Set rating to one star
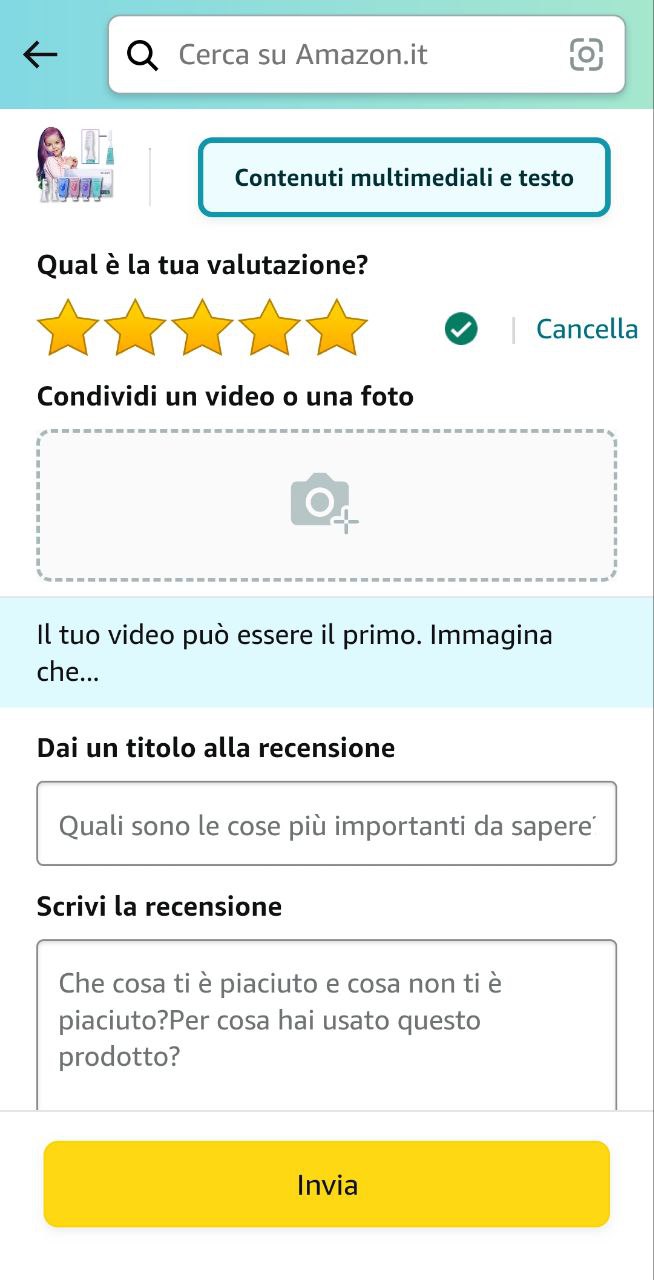 (x=68, y=328)
